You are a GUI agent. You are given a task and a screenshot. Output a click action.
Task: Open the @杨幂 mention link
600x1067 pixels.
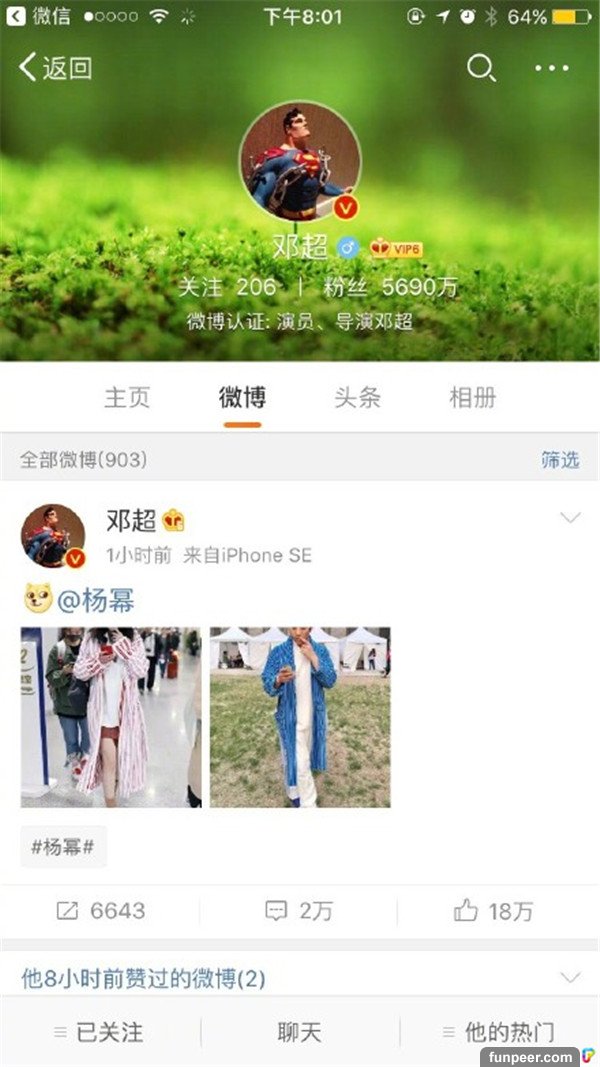pyautogui.click(x=95, y=601)
